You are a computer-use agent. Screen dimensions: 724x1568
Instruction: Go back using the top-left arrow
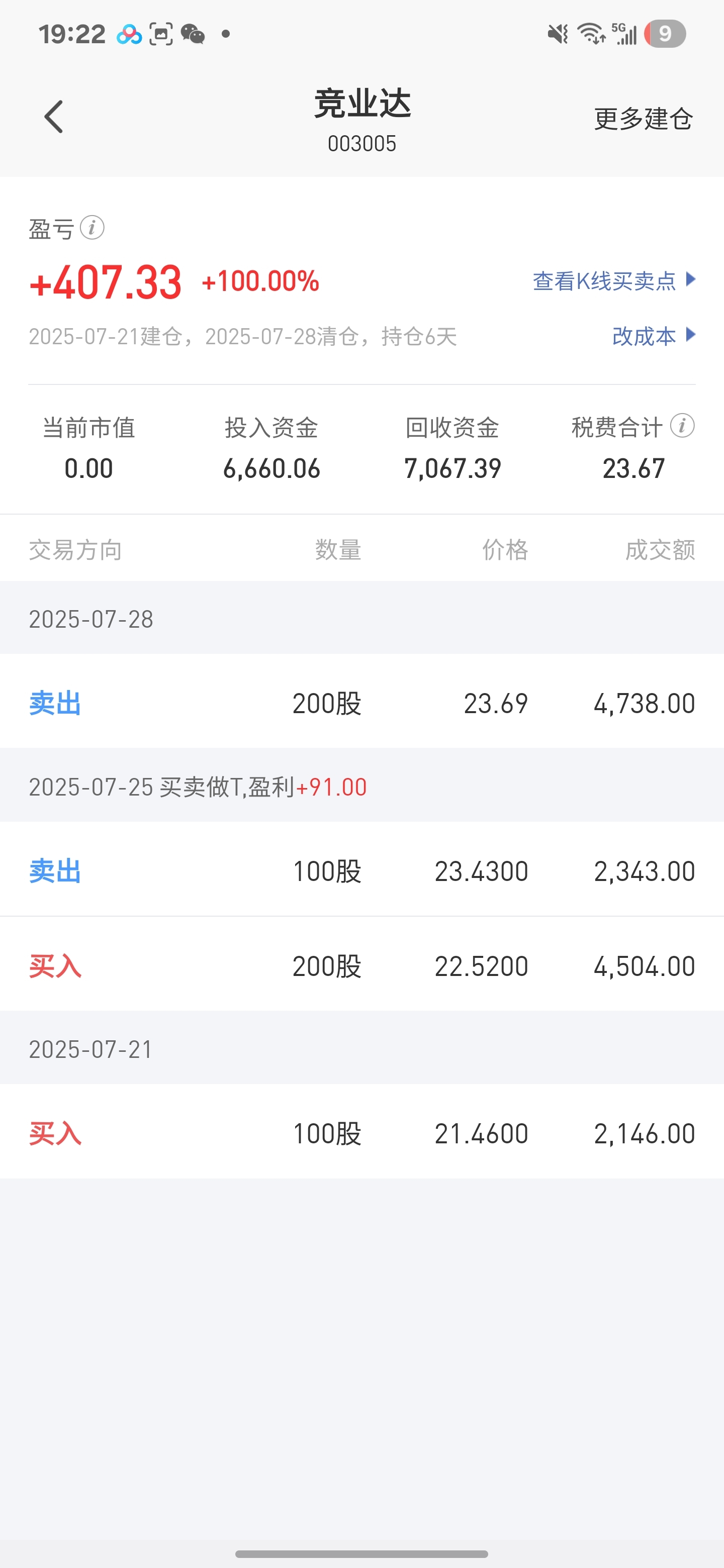[54, 117]
